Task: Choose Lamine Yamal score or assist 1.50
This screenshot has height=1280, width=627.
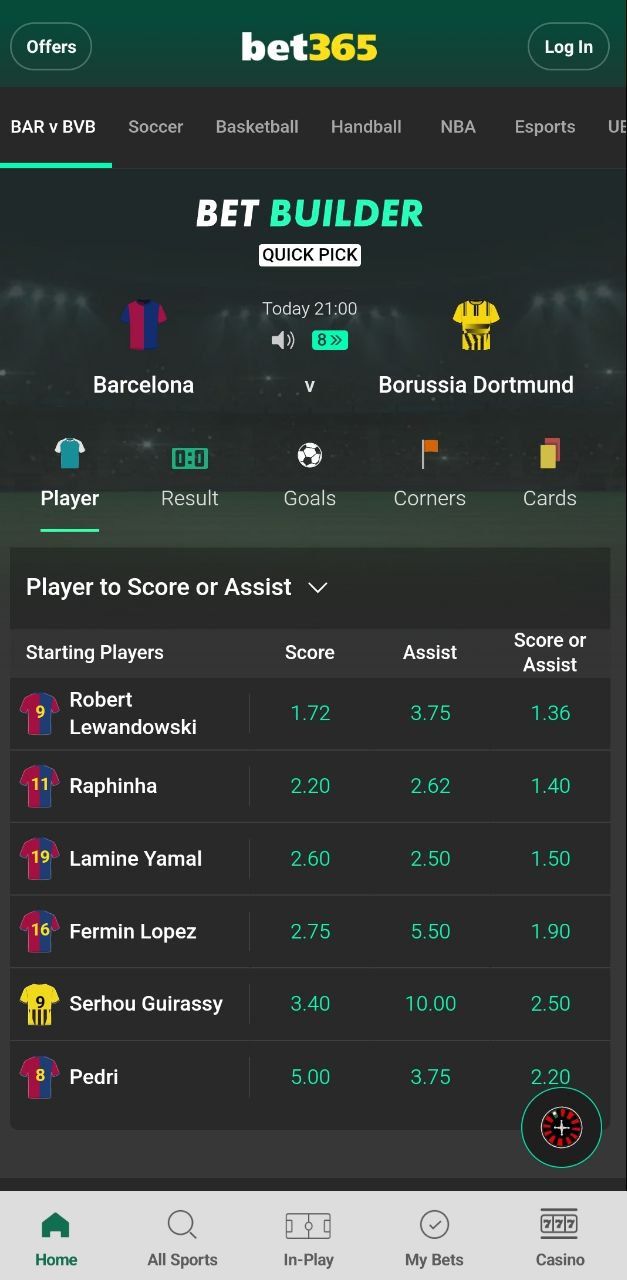Action: [550, 858]
